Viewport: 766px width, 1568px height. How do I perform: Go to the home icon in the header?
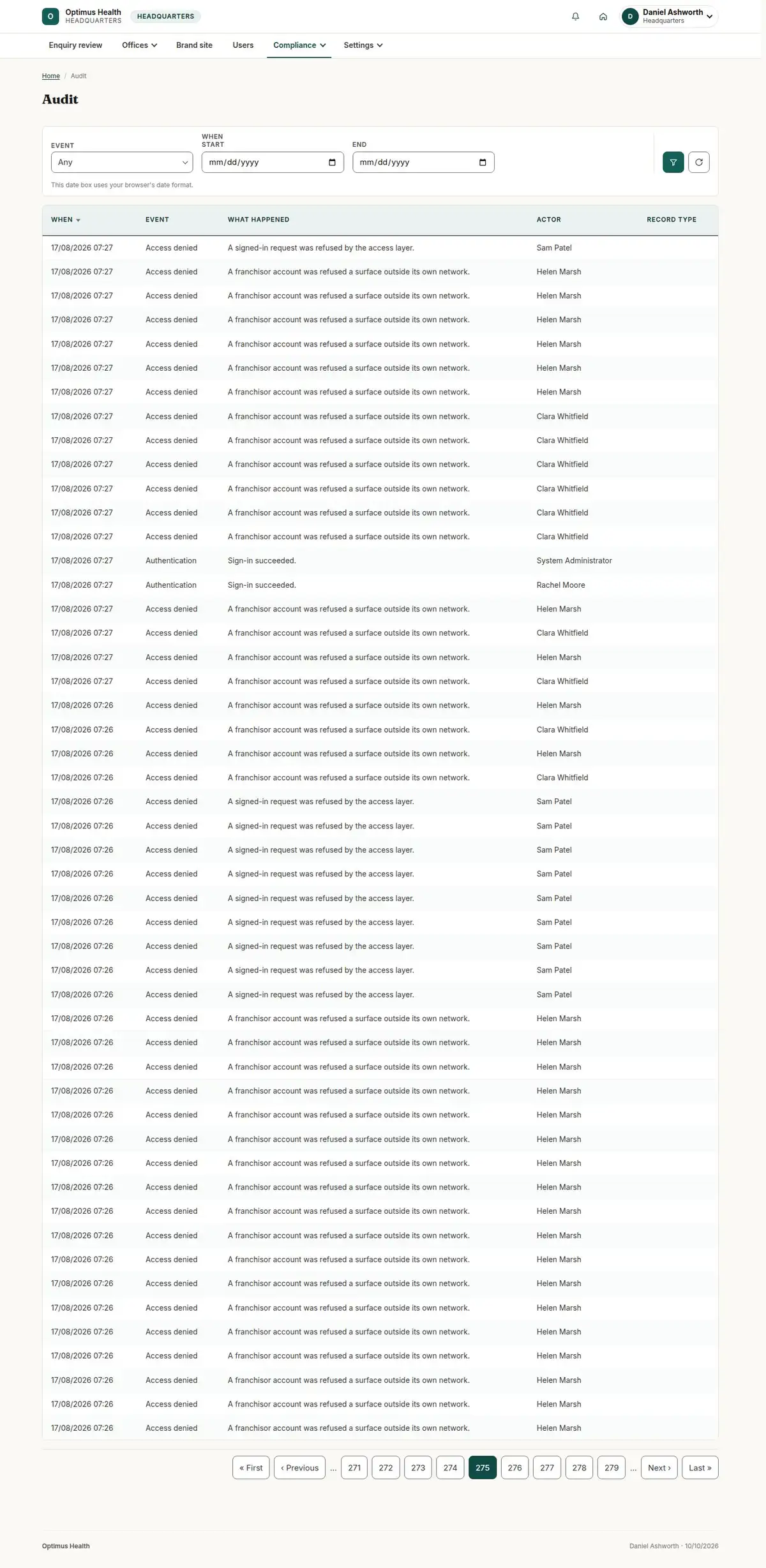pyautogui.click(x=603, y=17)
